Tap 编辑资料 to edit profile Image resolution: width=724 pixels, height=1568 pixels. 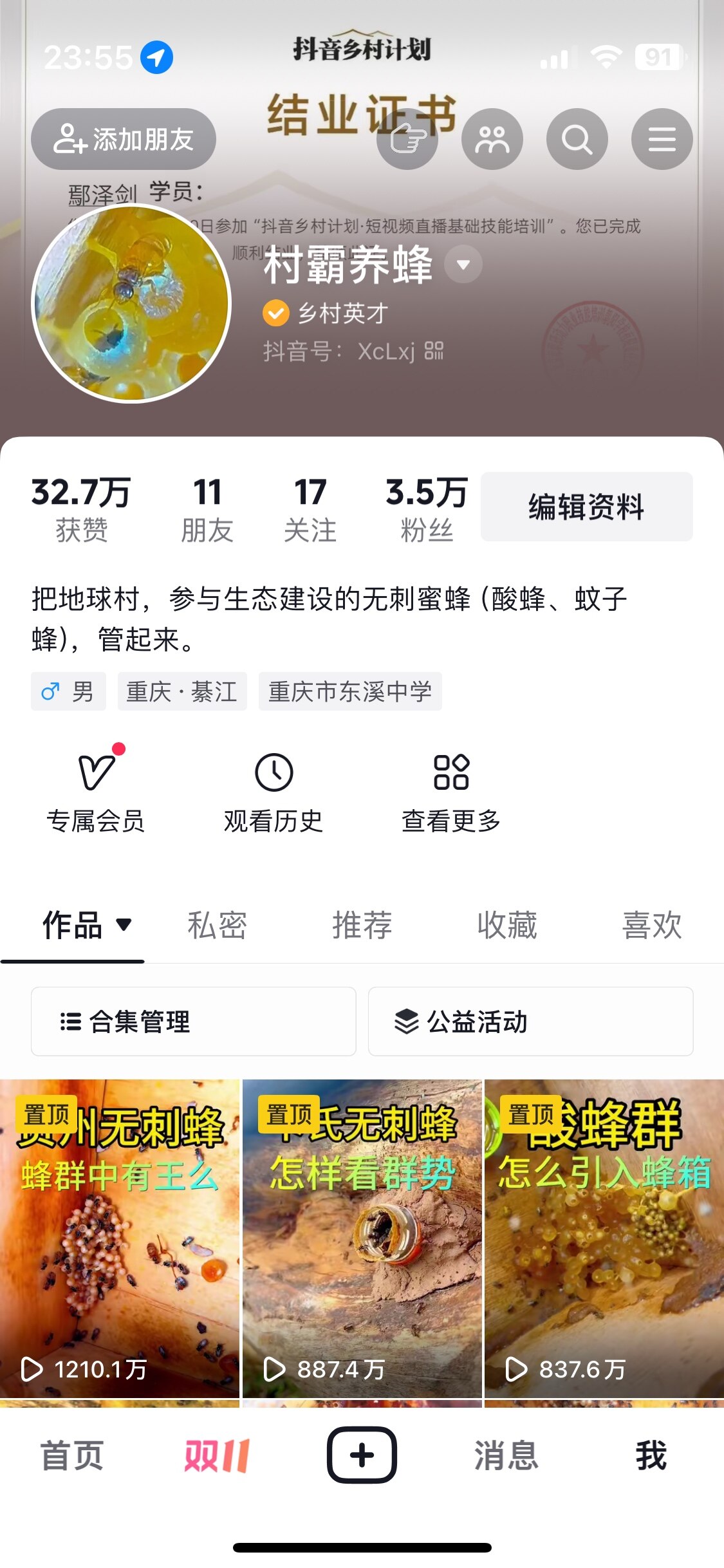(x=586, y=507)
